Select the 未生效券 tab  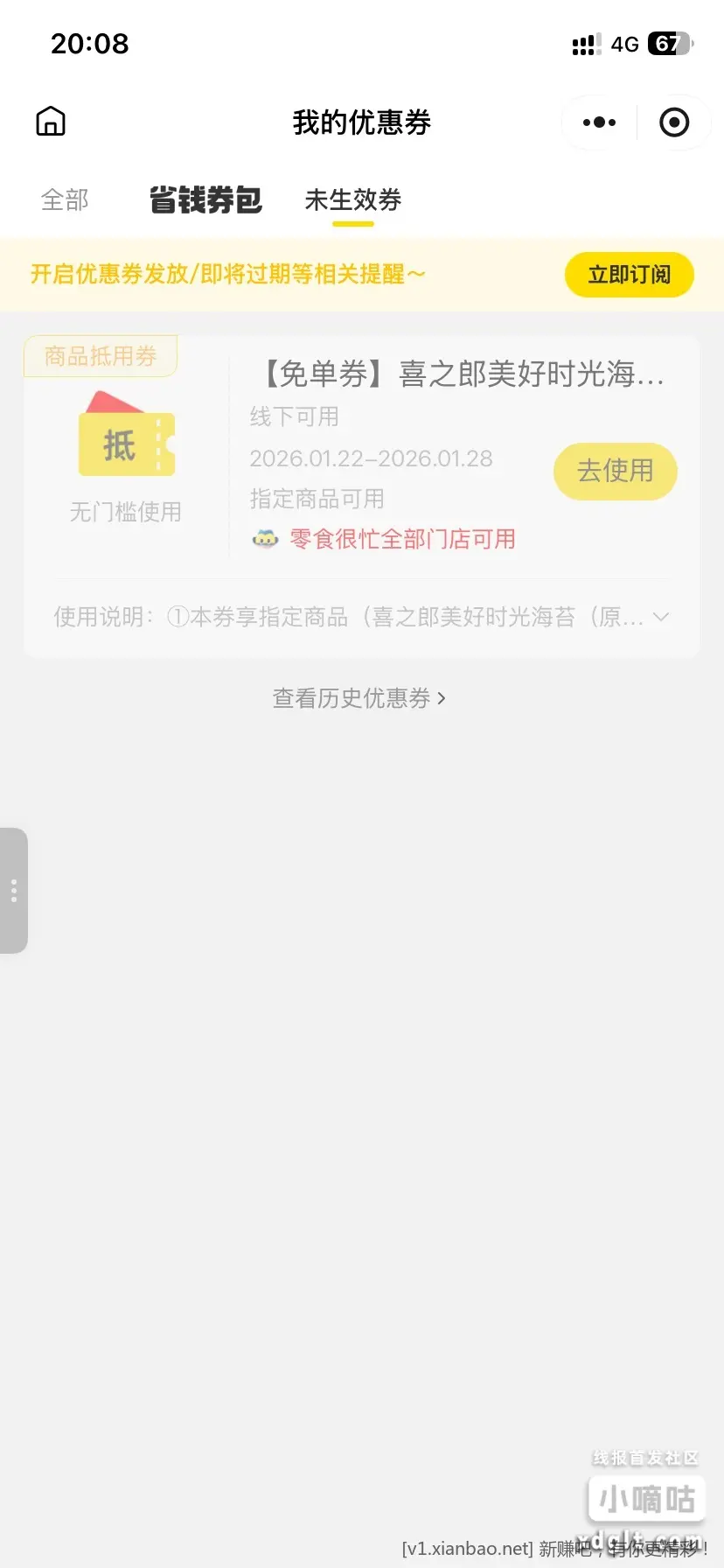[352, 200]
